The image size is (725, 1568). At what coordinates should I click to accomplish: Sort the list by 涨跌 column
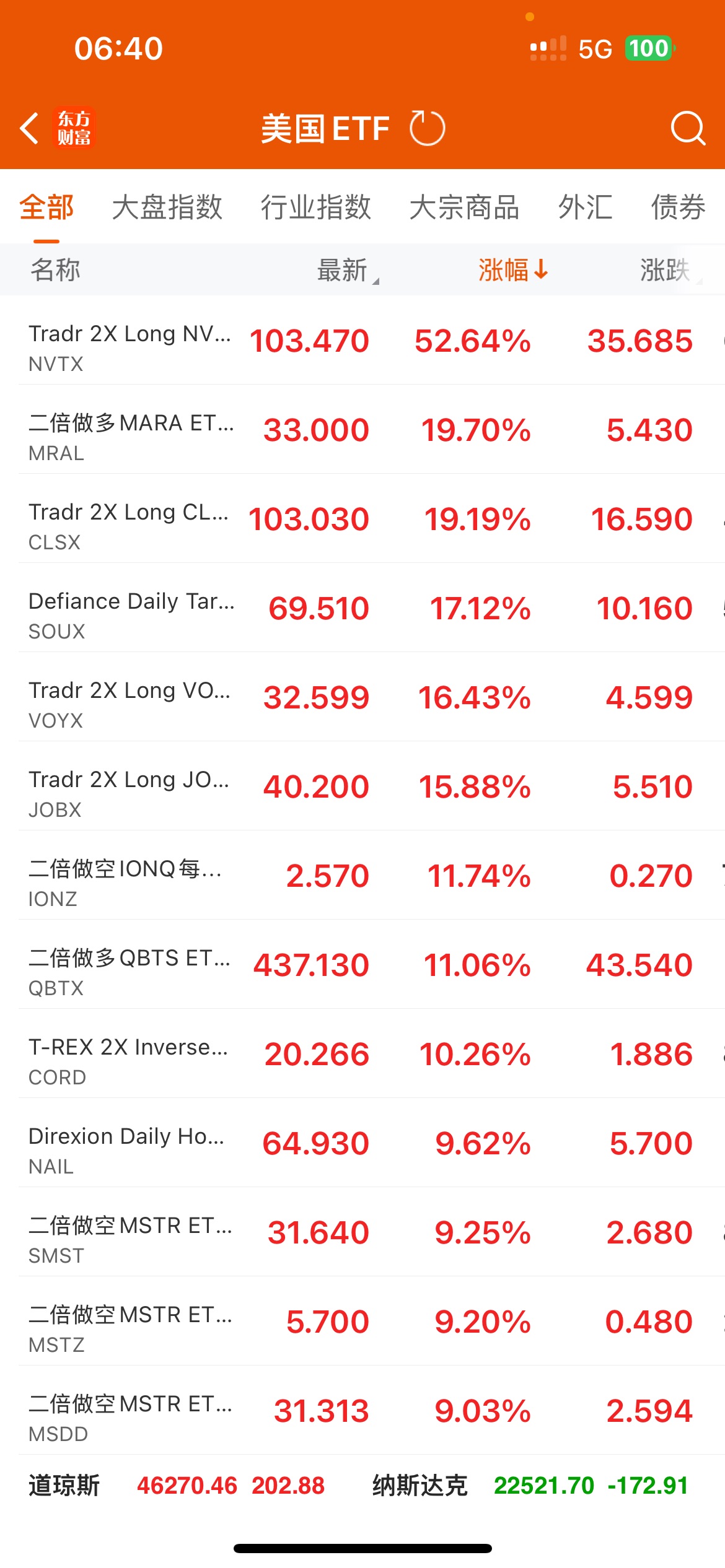(x=666, y=270)
